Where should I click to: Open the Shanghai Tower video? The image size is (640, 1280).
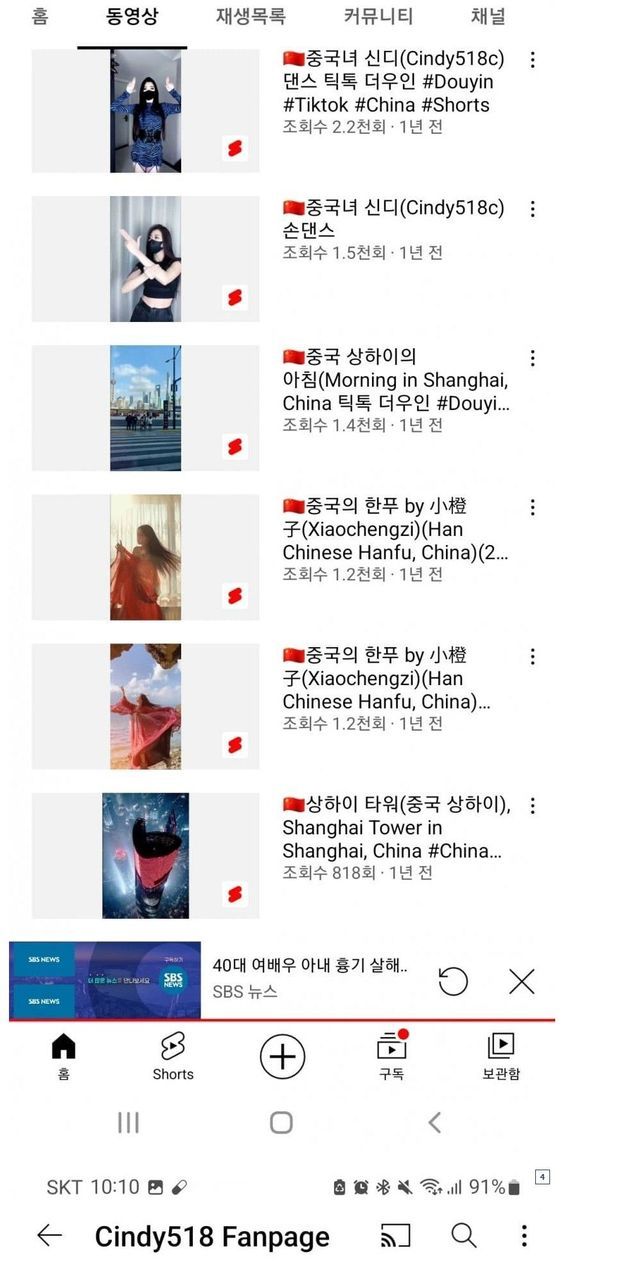[145, 856]
